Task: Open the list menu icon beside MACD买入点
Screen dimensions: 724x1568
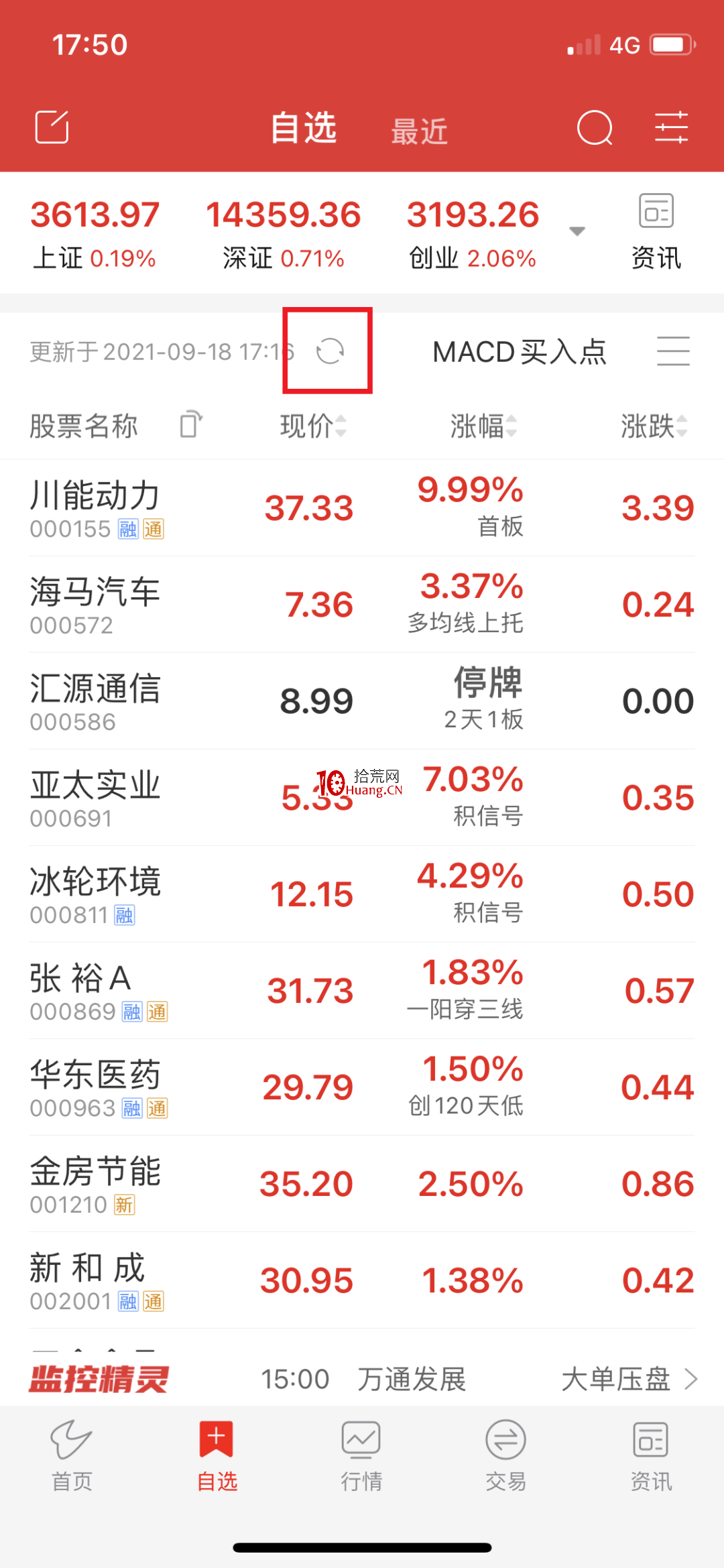Action: (674, 351)
